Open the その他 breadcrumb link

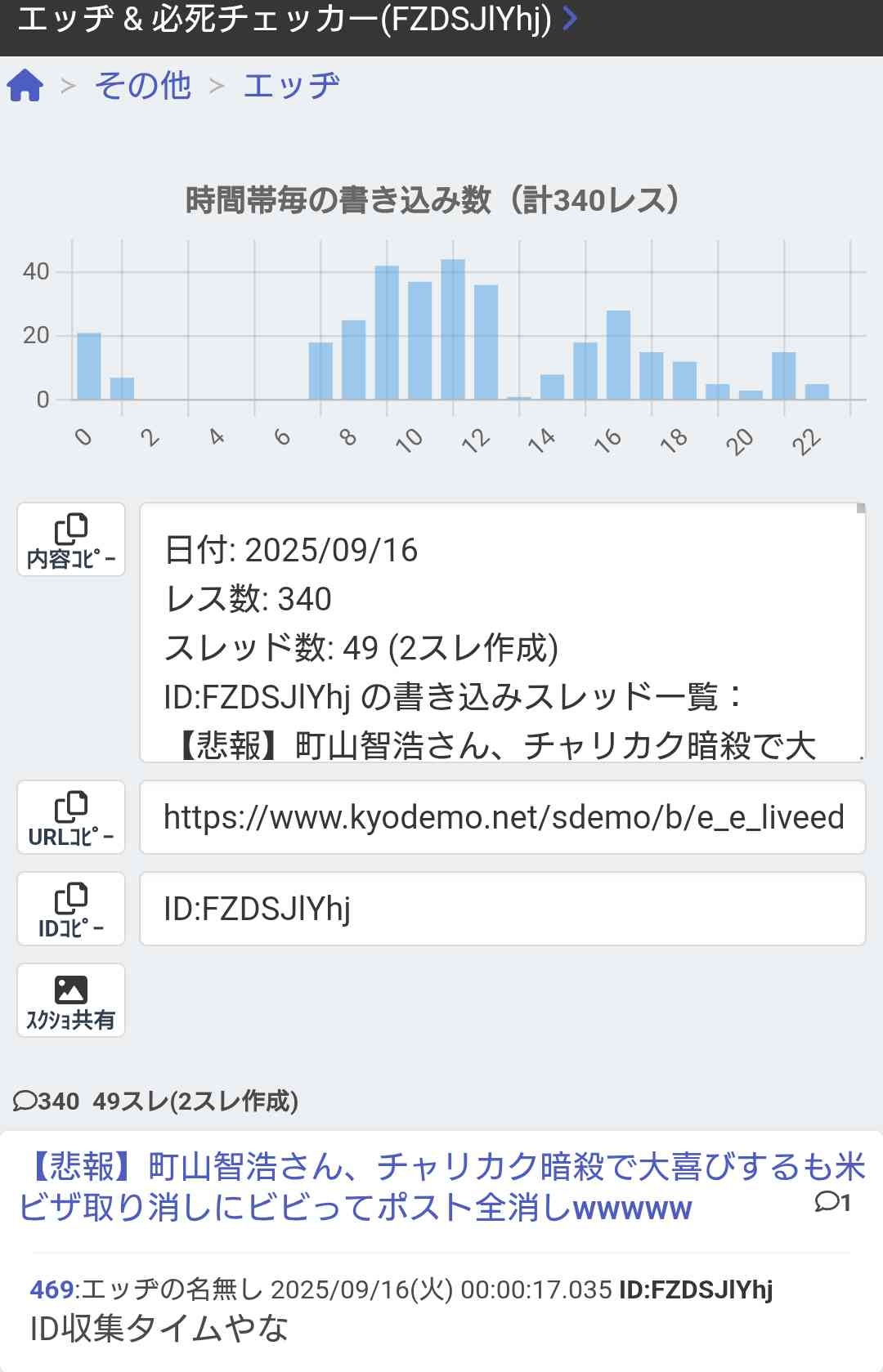coord(143,85)
